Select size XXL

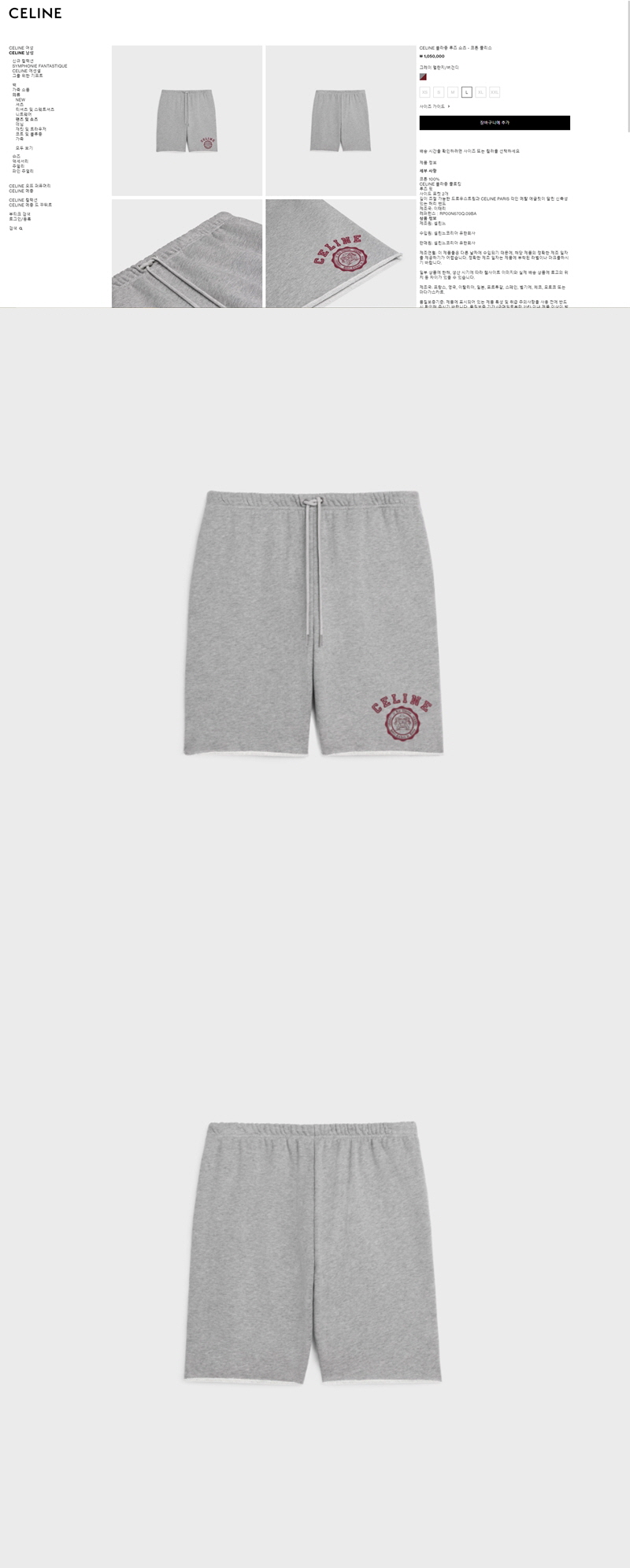[x=495, y=92]
